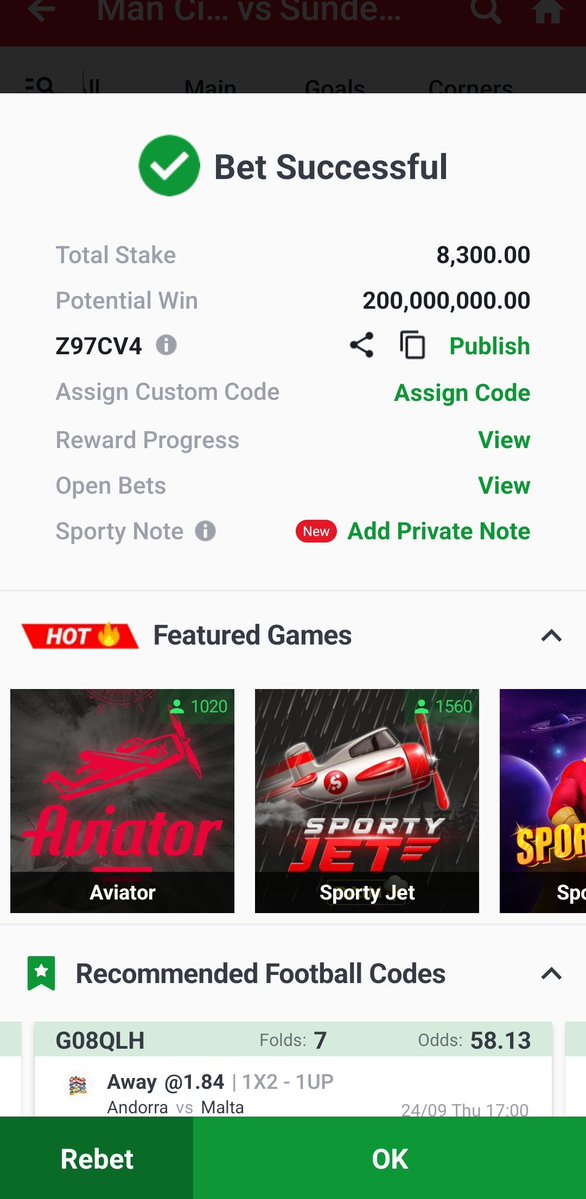
Task: Show info about Sporty Note
Action: click(205, 531)
